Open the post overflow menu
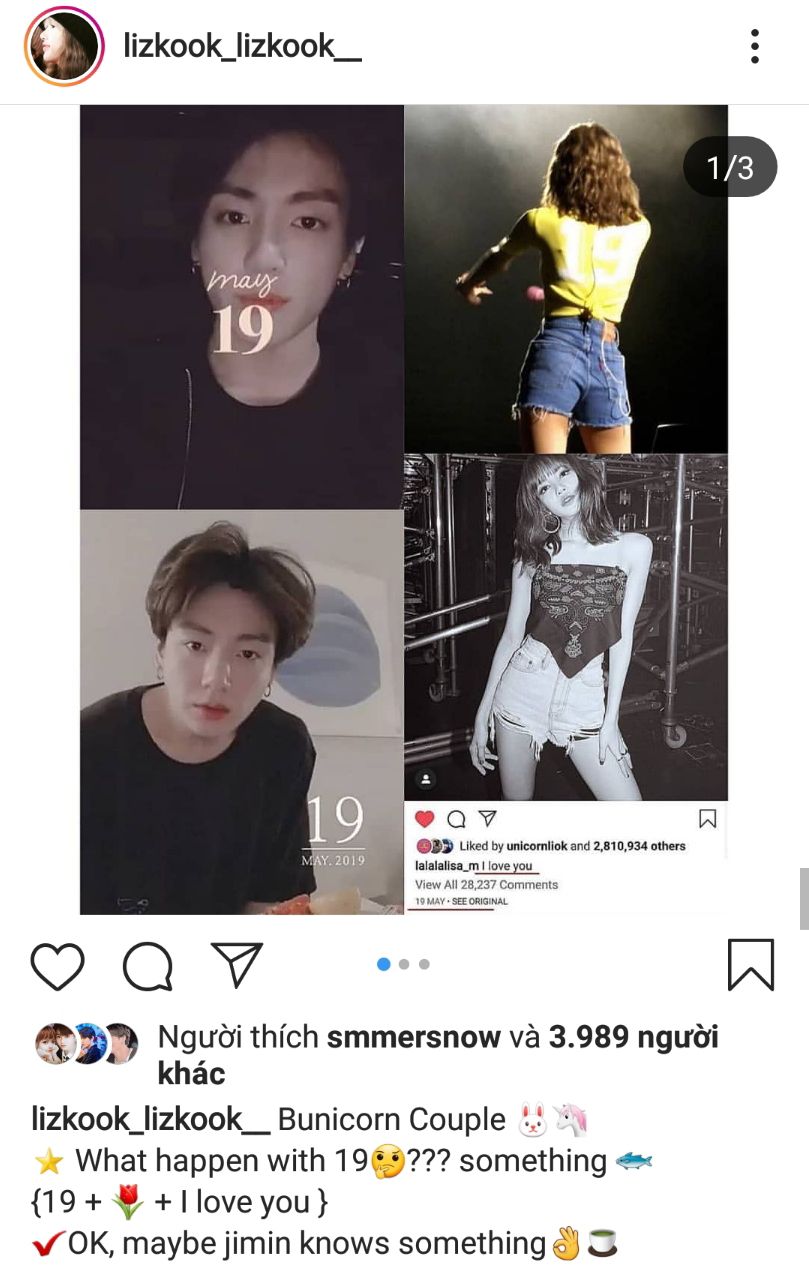Image resolution: width=809 pixels, height=1270 pixels. 755,46
